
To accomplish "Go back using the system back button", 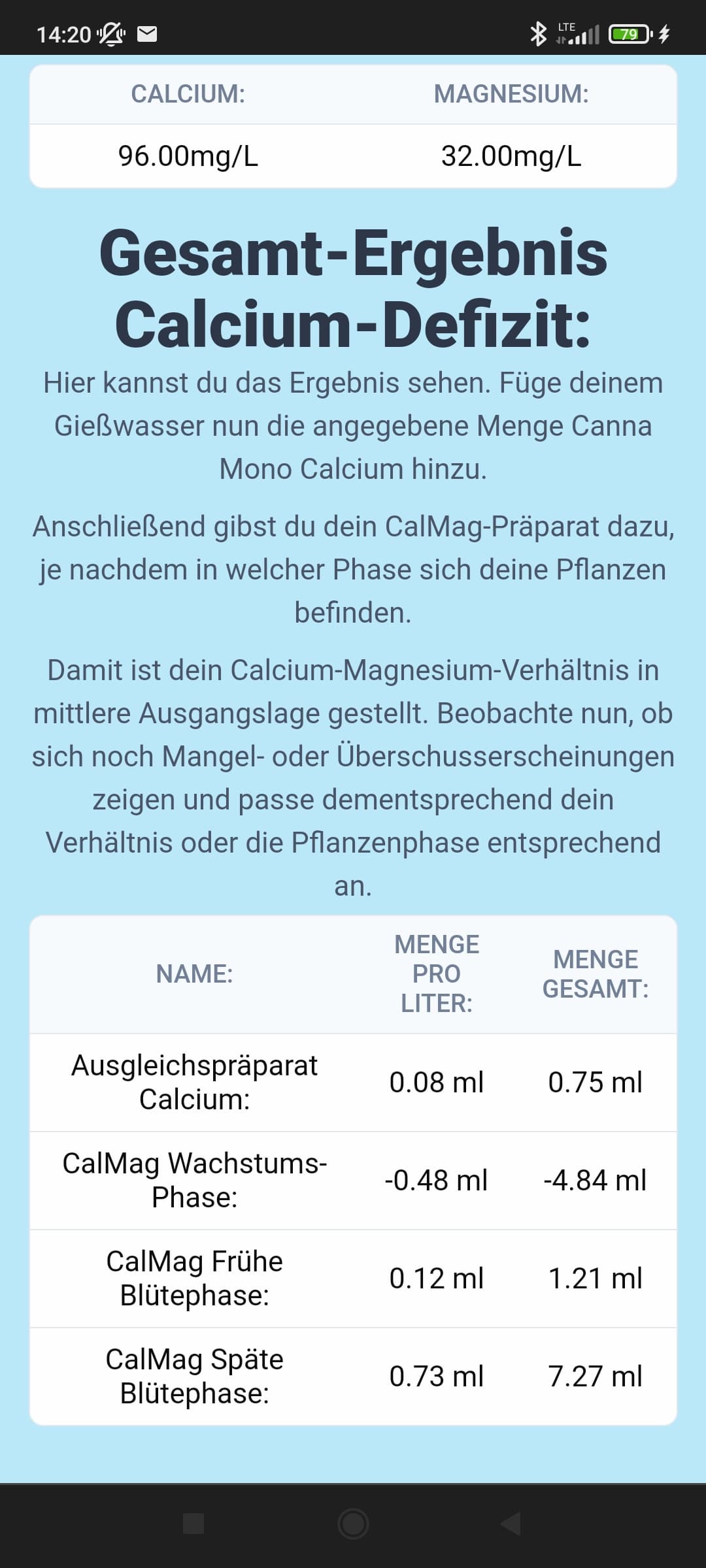I will point(511,1524).
